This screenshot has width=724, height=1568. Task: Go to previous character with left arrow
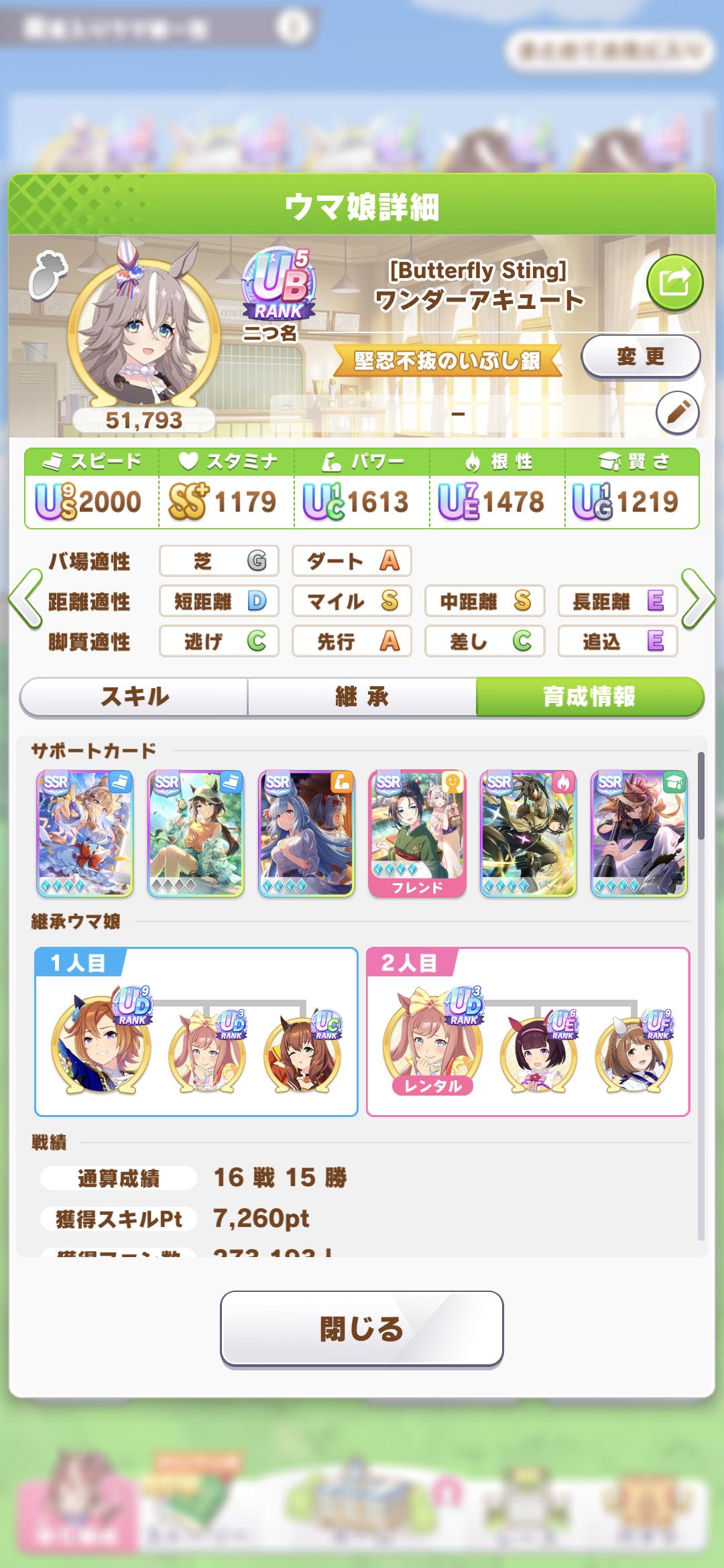(25, 600)
